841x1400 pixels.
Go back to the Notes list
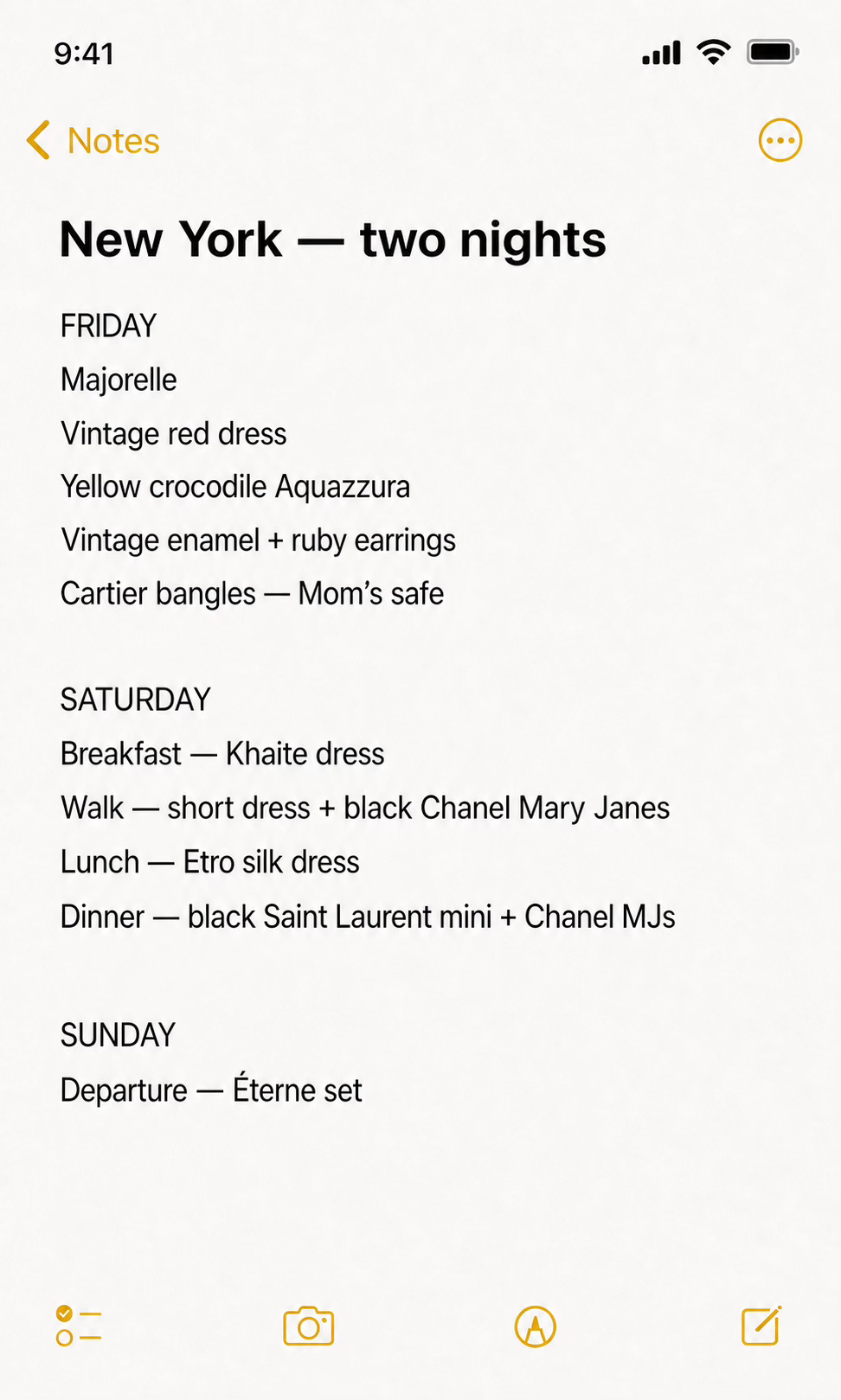93,140
